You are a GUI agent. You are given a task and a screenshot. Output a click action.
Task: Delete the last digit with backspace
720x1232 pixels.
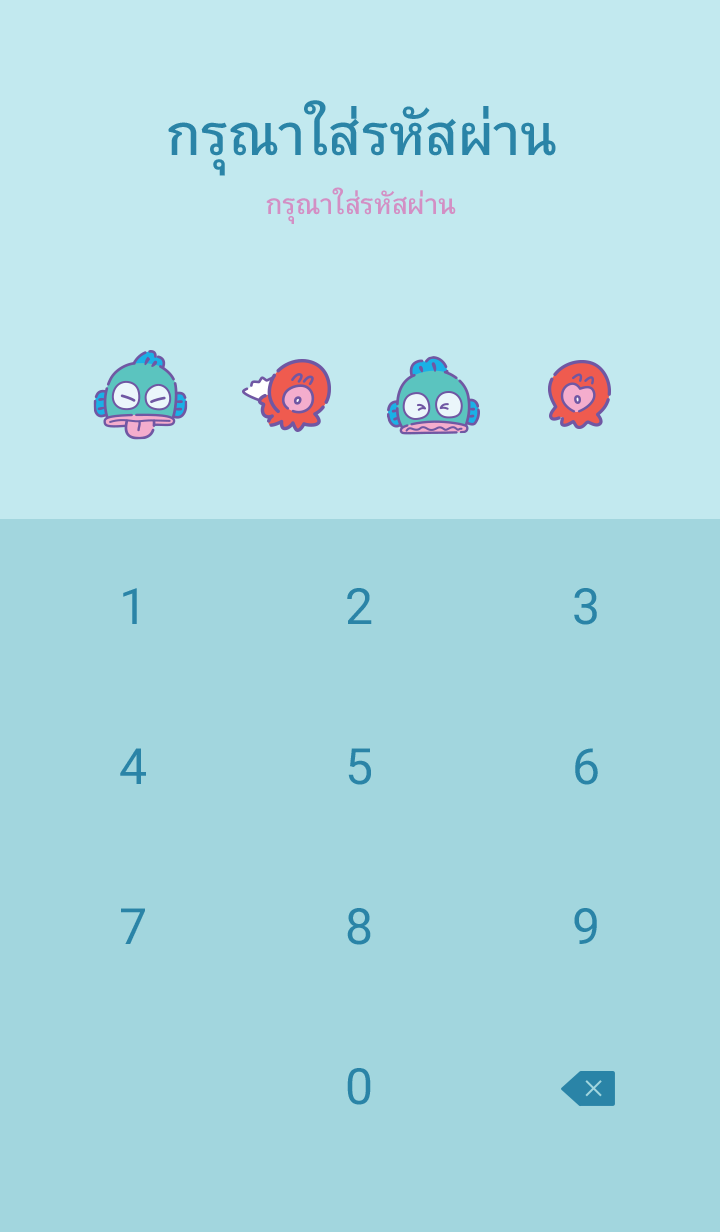tap(588, 1088)
